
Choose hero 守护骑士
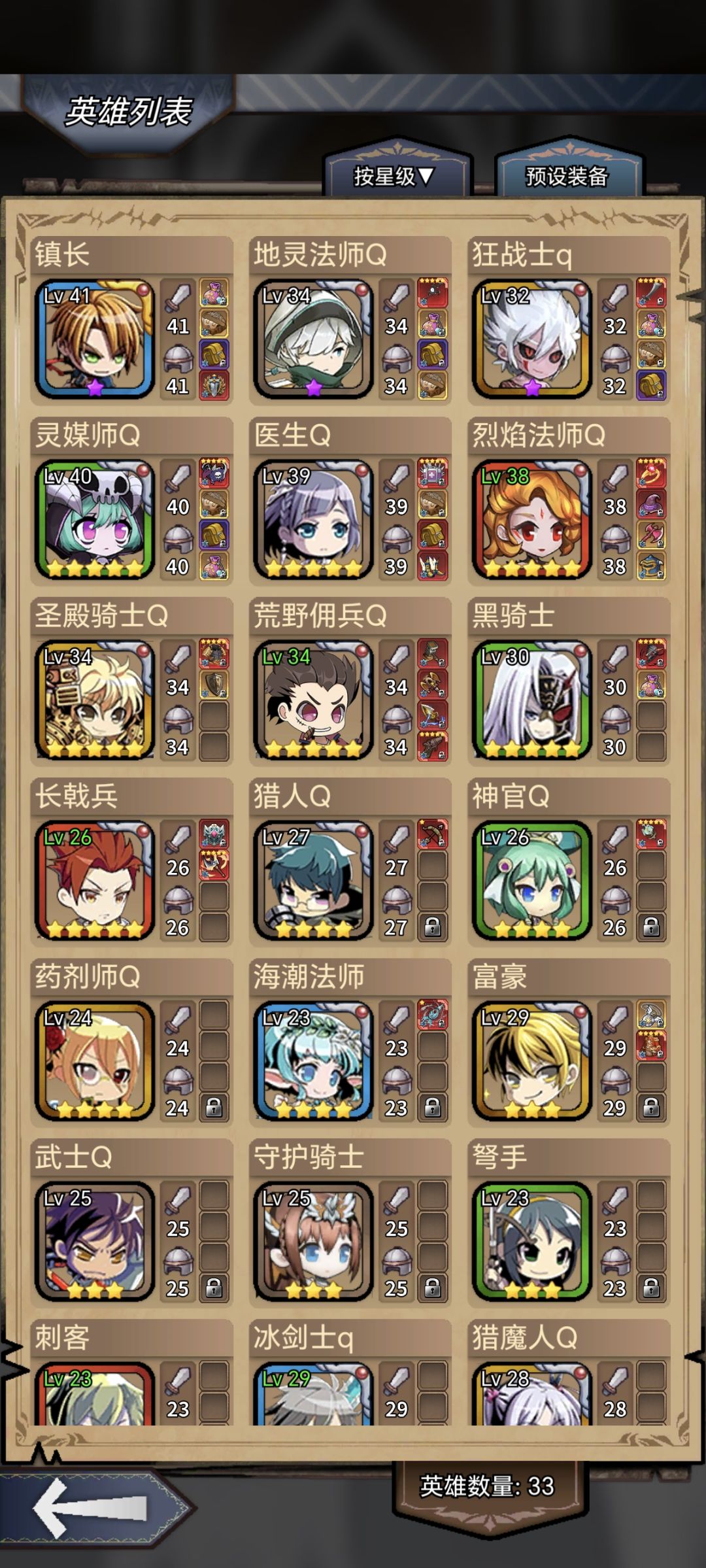pyautogui.click(x=350, y=1223)
